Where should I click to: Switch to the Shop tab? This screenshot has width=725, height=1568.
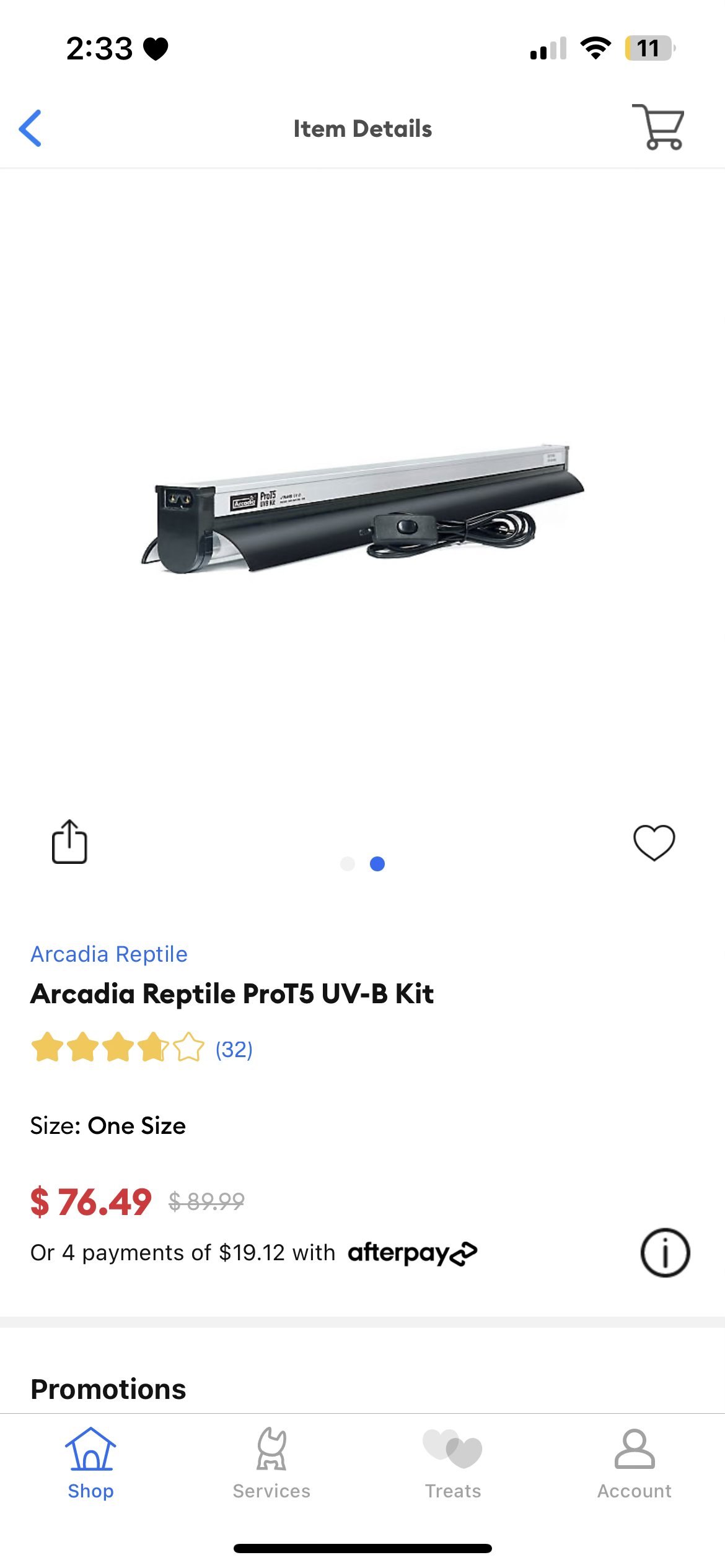(x=90, y=1464)
